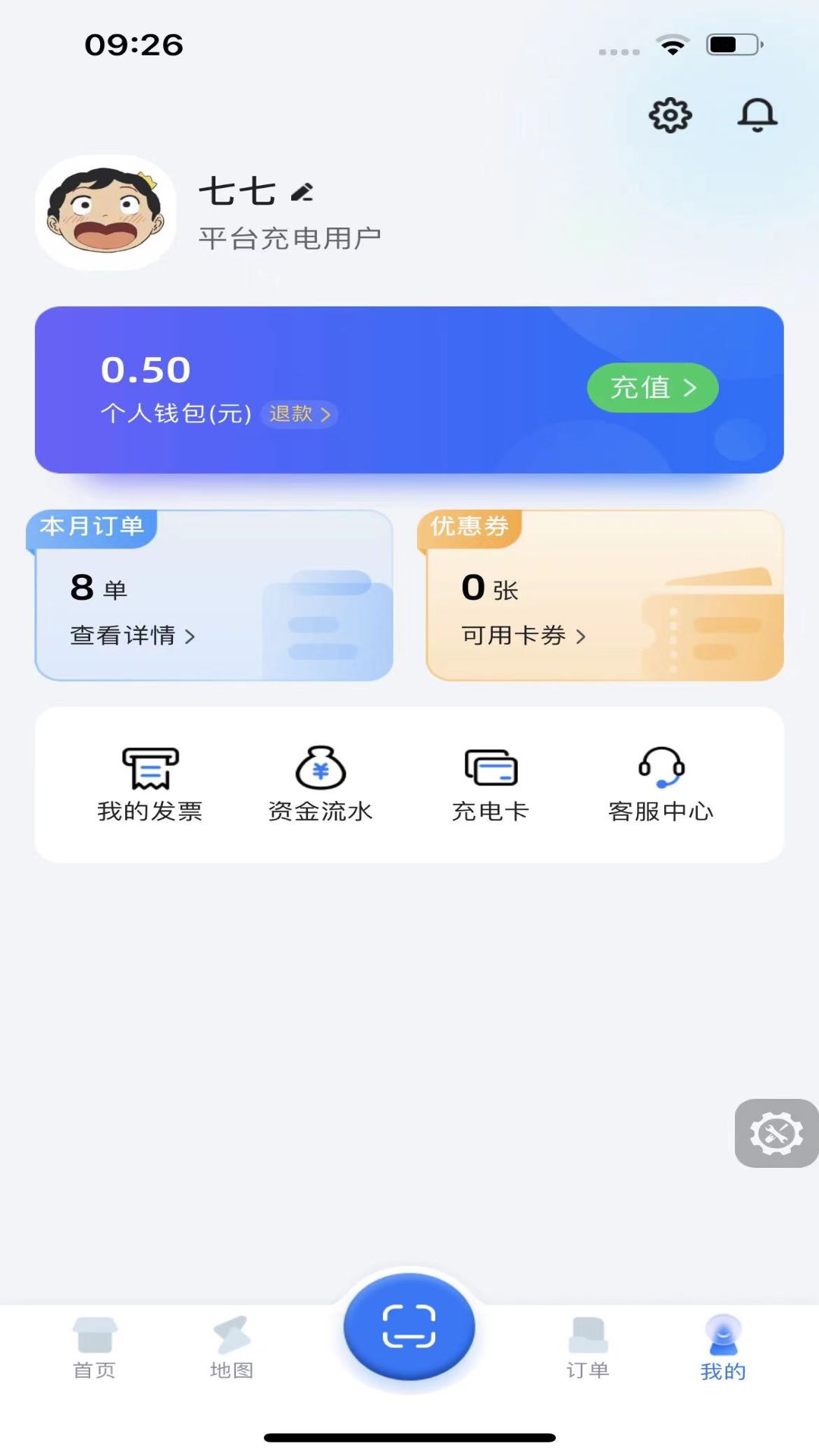Check 资金流水 transaction history
The image size is (819, 1456).
pos(321,785)
